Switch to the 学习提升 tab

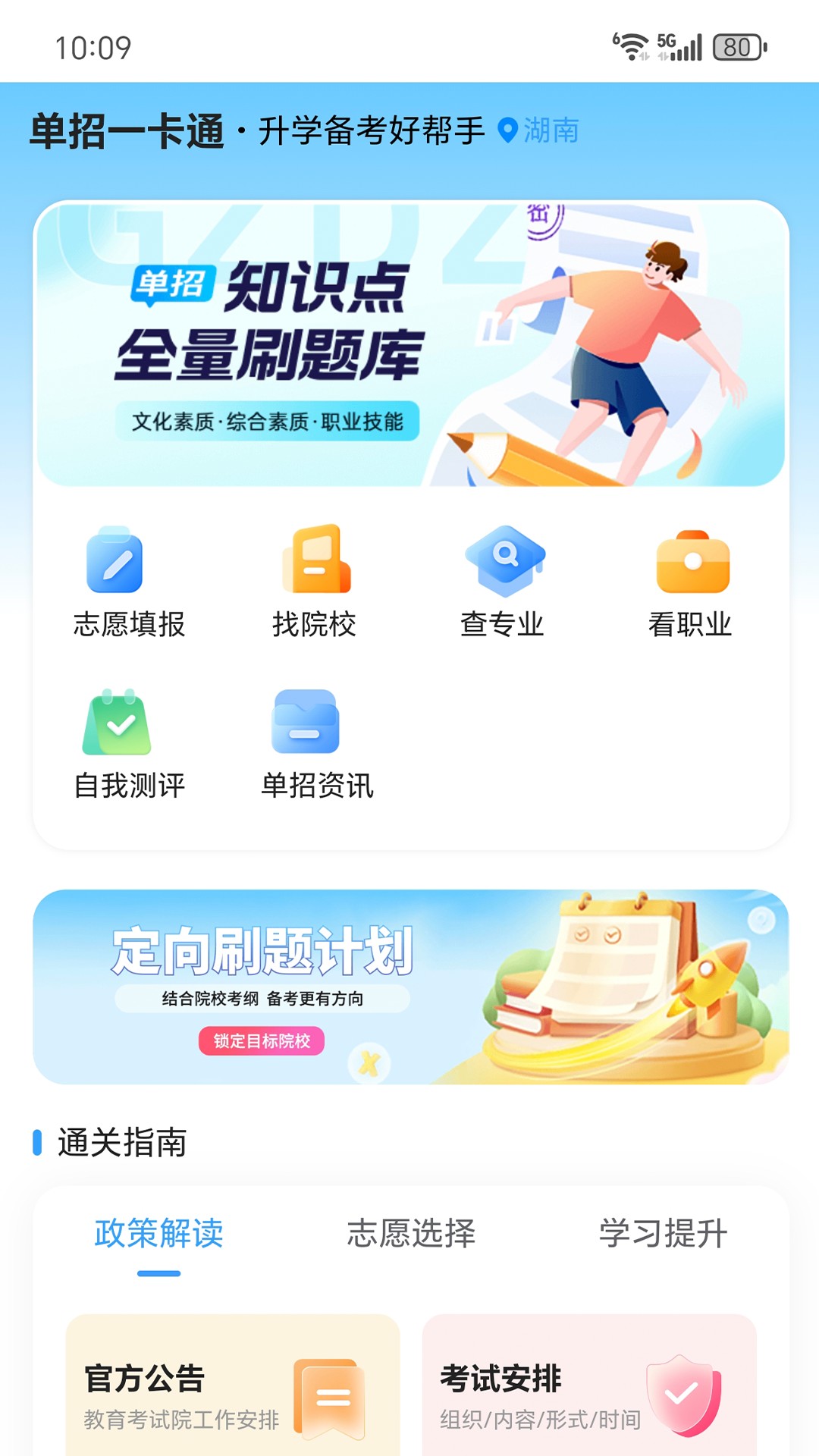[x=663, y=1234]
